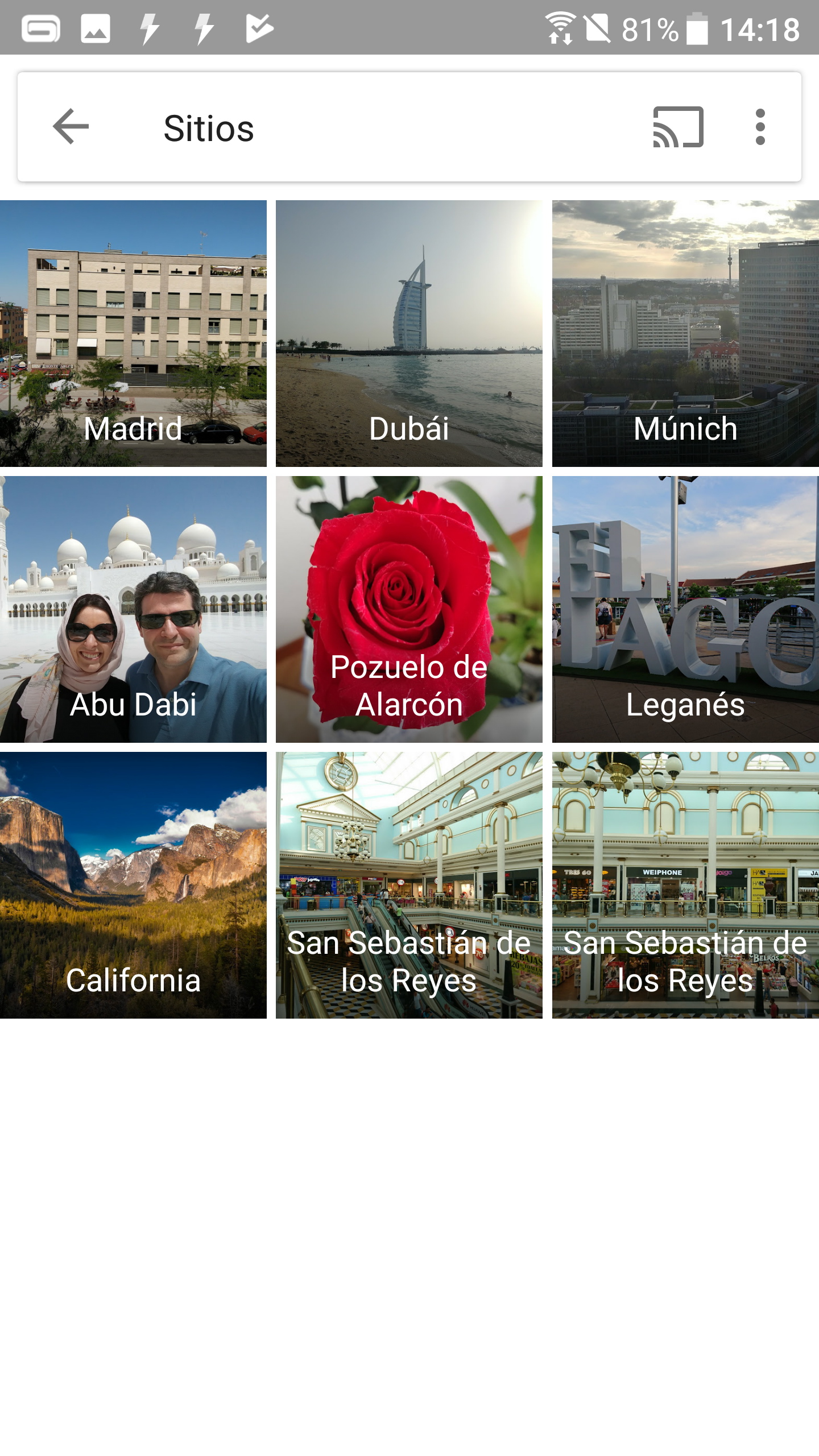This screenshot has width=819, height=1456.
Task: Open the Abu Dabi album
Action: pos(133,609)
